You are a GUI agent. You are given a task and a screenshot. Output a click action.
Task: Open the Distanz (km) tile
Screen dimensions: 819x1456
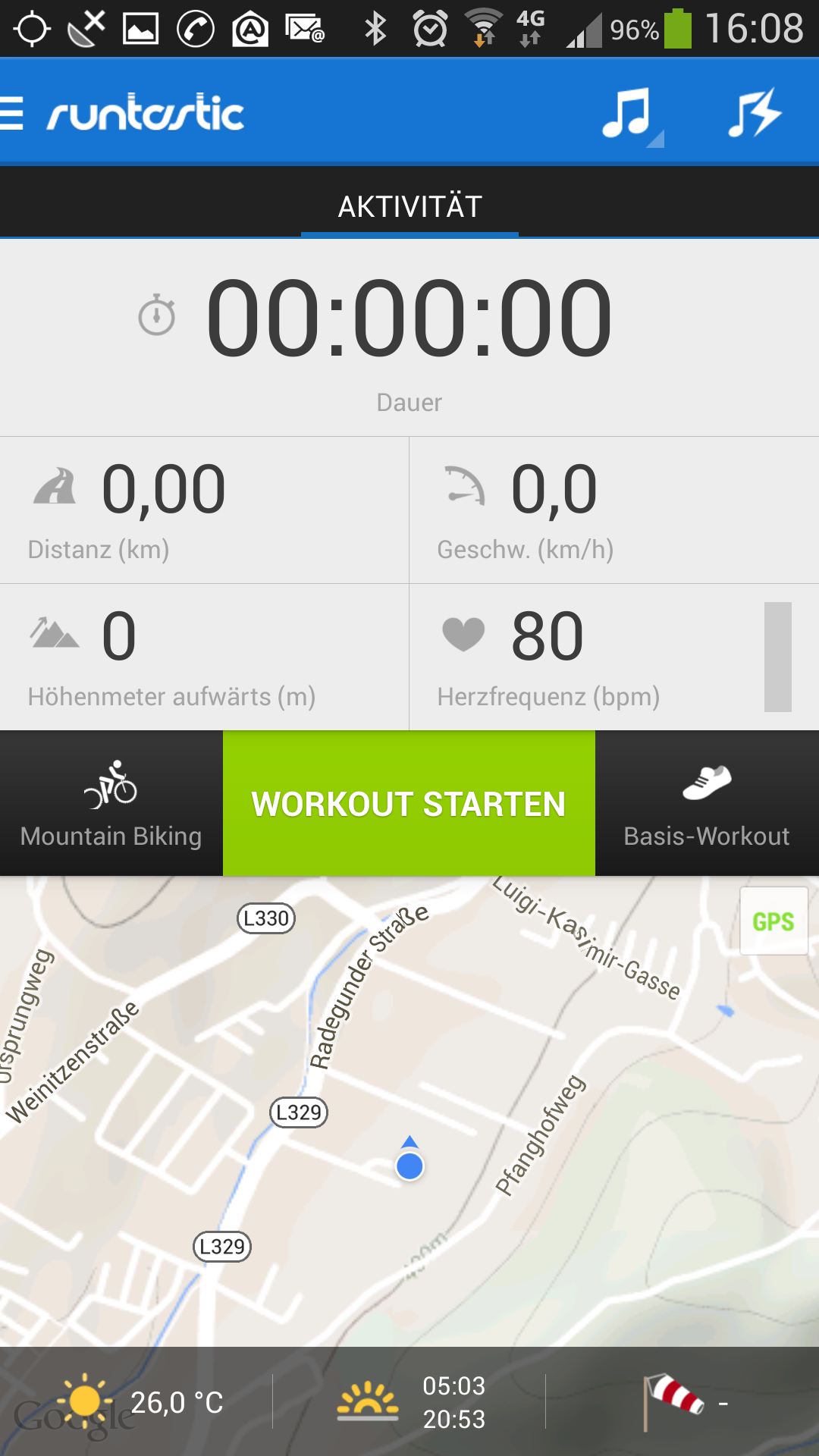pyautogui.click(x=204, y=510)
